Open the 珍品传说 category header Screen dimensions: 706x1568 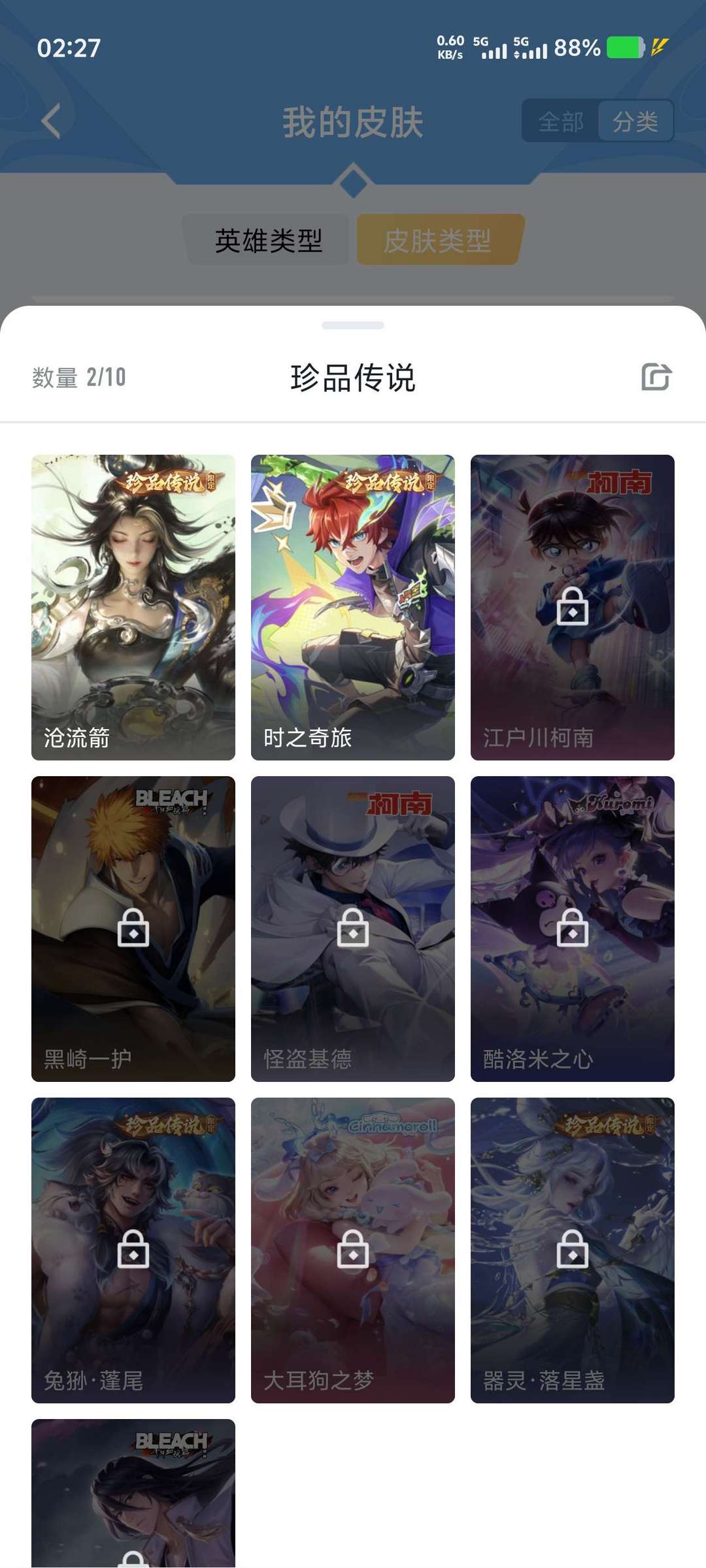[353, 379]
